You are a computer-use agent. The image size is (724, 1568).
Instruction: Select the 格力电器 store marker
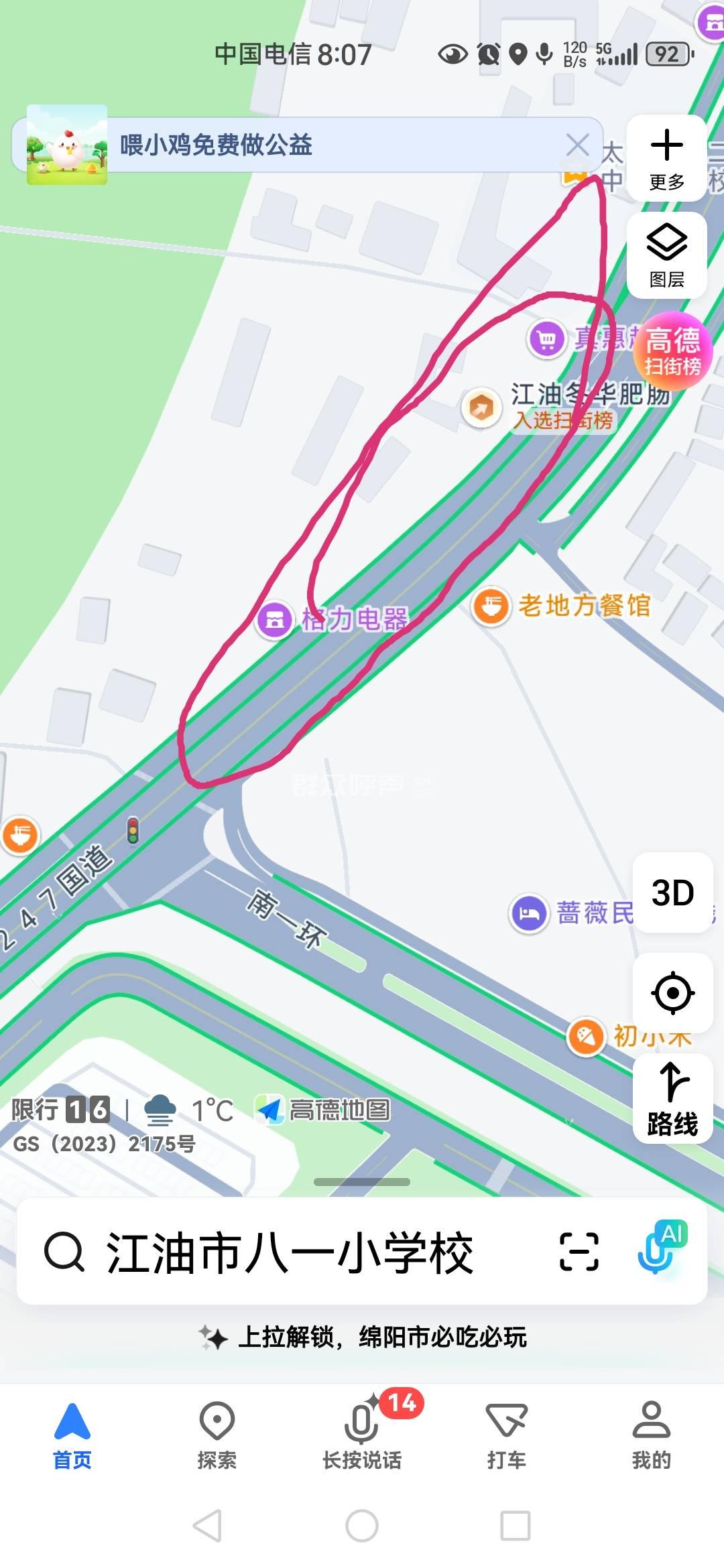275,619
